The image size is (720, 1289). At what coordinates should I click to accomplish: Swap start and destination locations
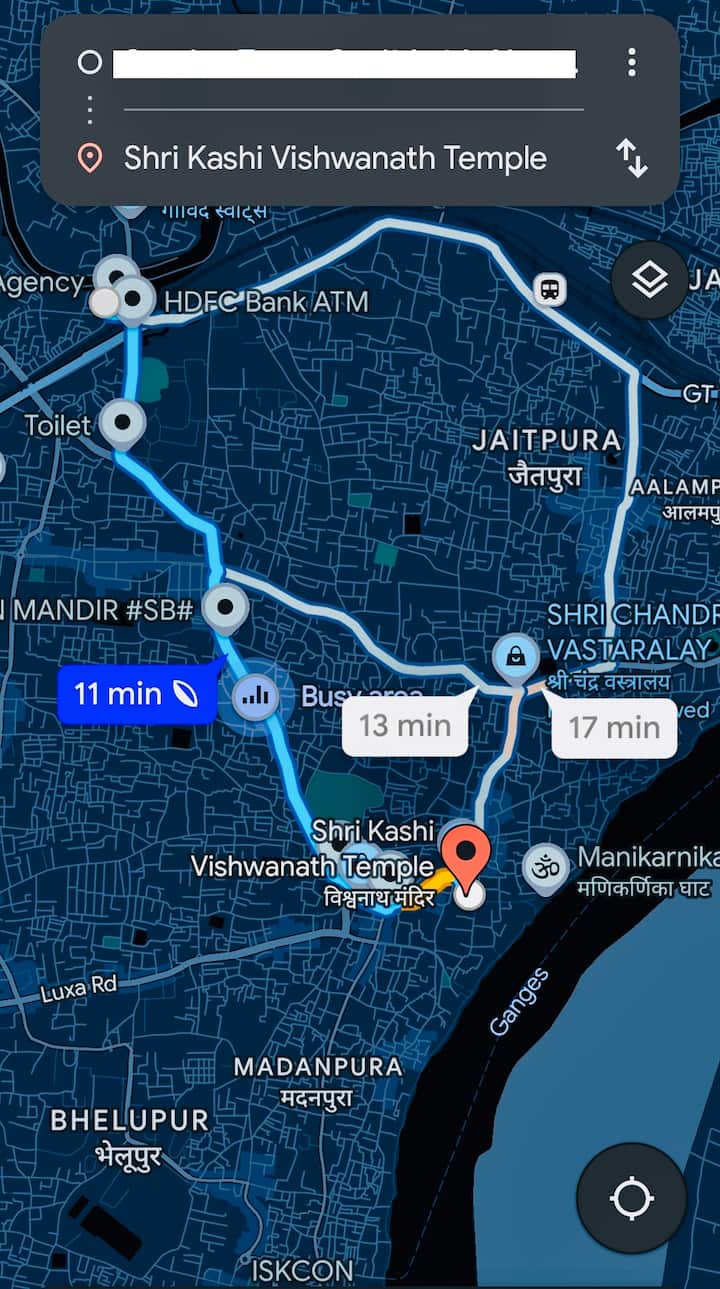pyautogui.click(x=631, y=158)
